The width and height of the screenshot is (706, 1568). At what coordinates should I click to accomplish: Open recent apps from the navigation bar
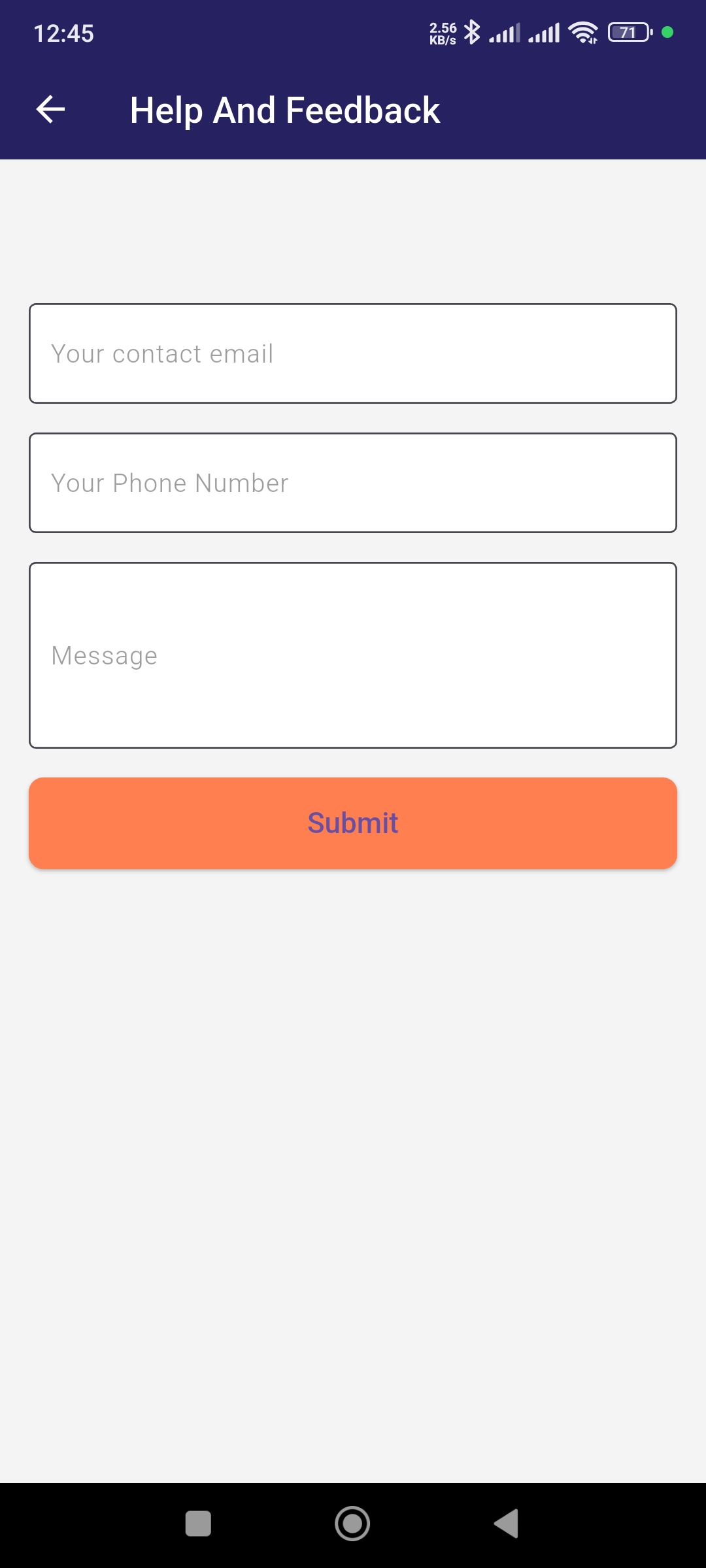click(198, 1524)
